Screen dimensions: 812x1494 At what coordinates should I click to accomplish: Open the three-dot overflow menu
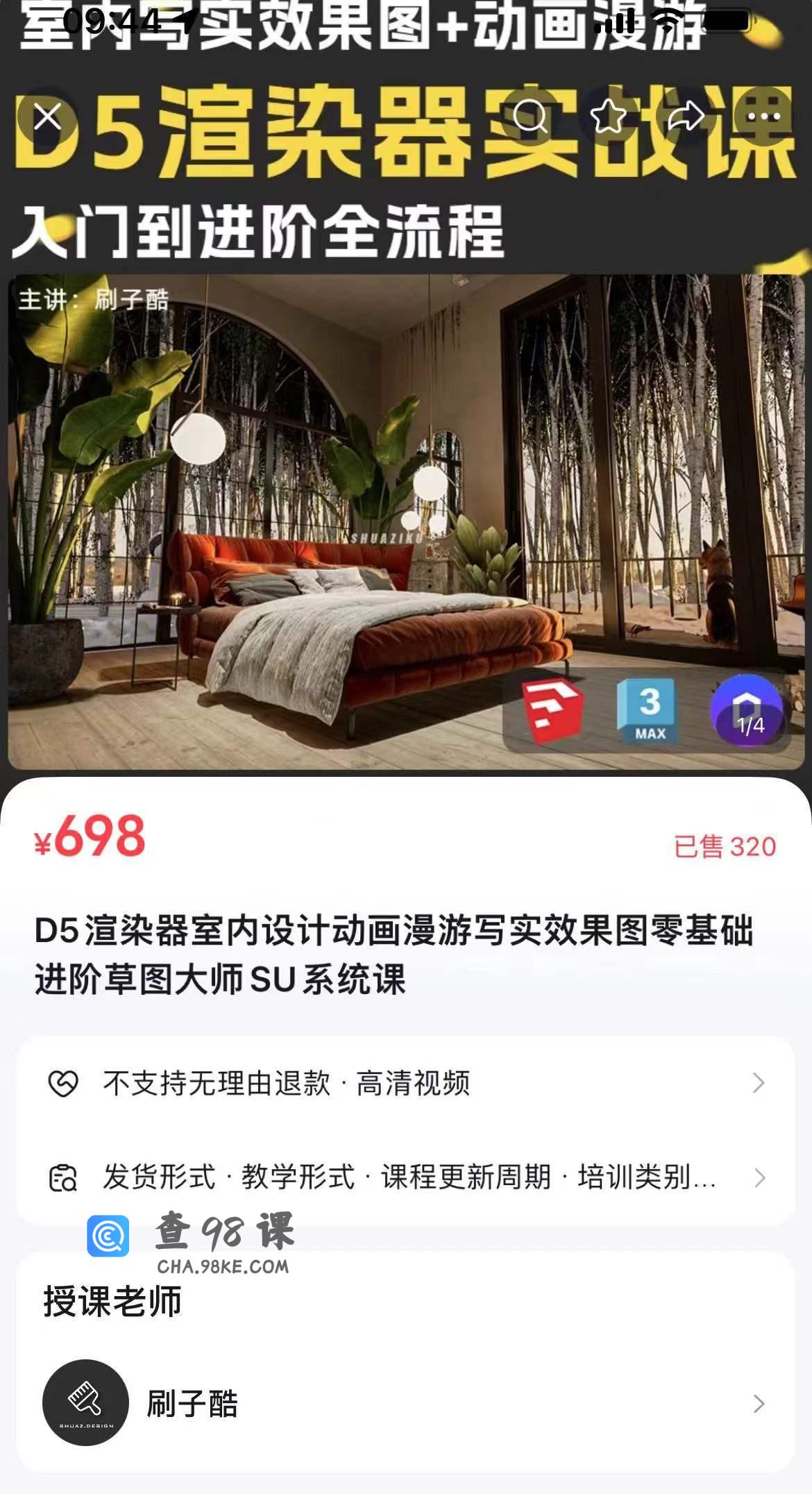click(x=763, y=116)
